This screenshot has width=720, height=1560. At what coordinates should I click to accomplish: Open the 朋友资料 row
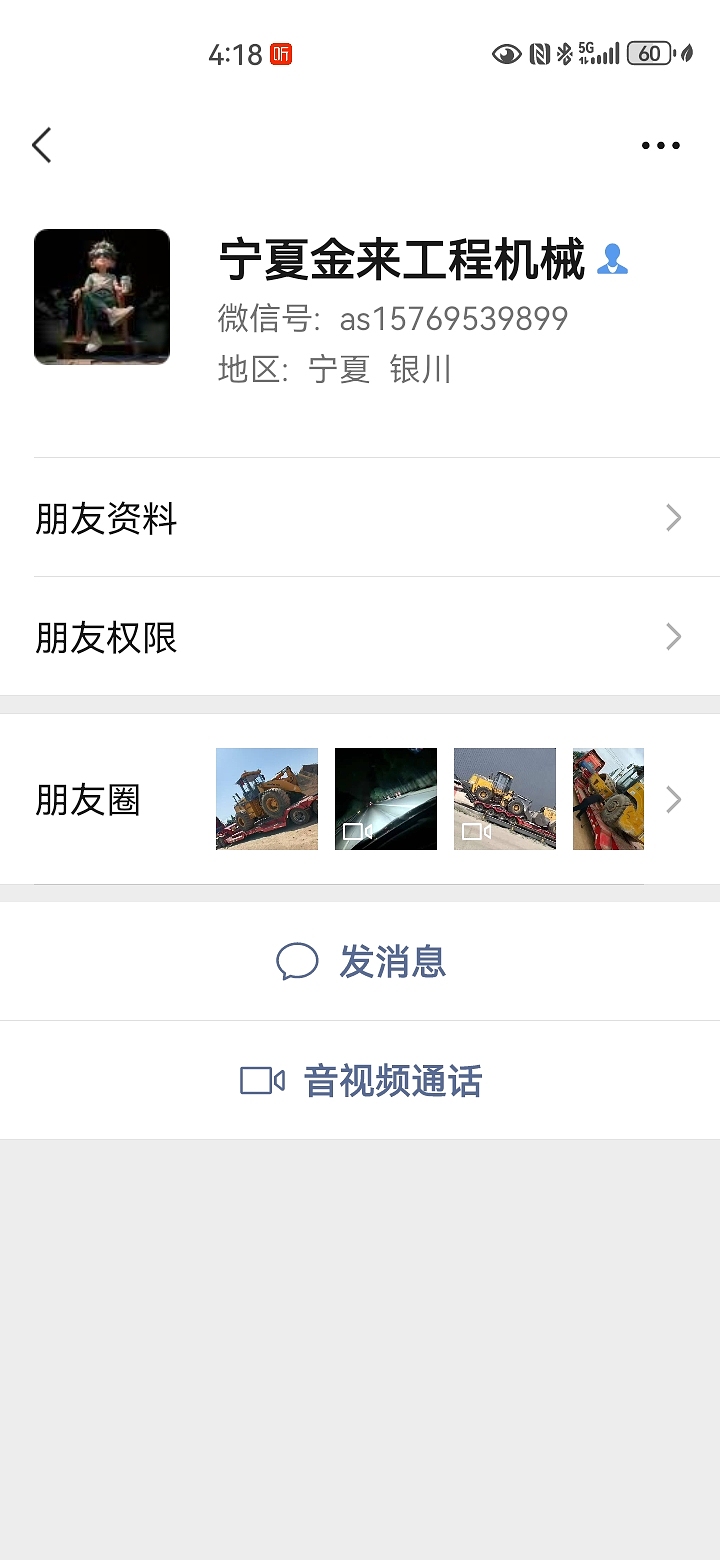360,518
